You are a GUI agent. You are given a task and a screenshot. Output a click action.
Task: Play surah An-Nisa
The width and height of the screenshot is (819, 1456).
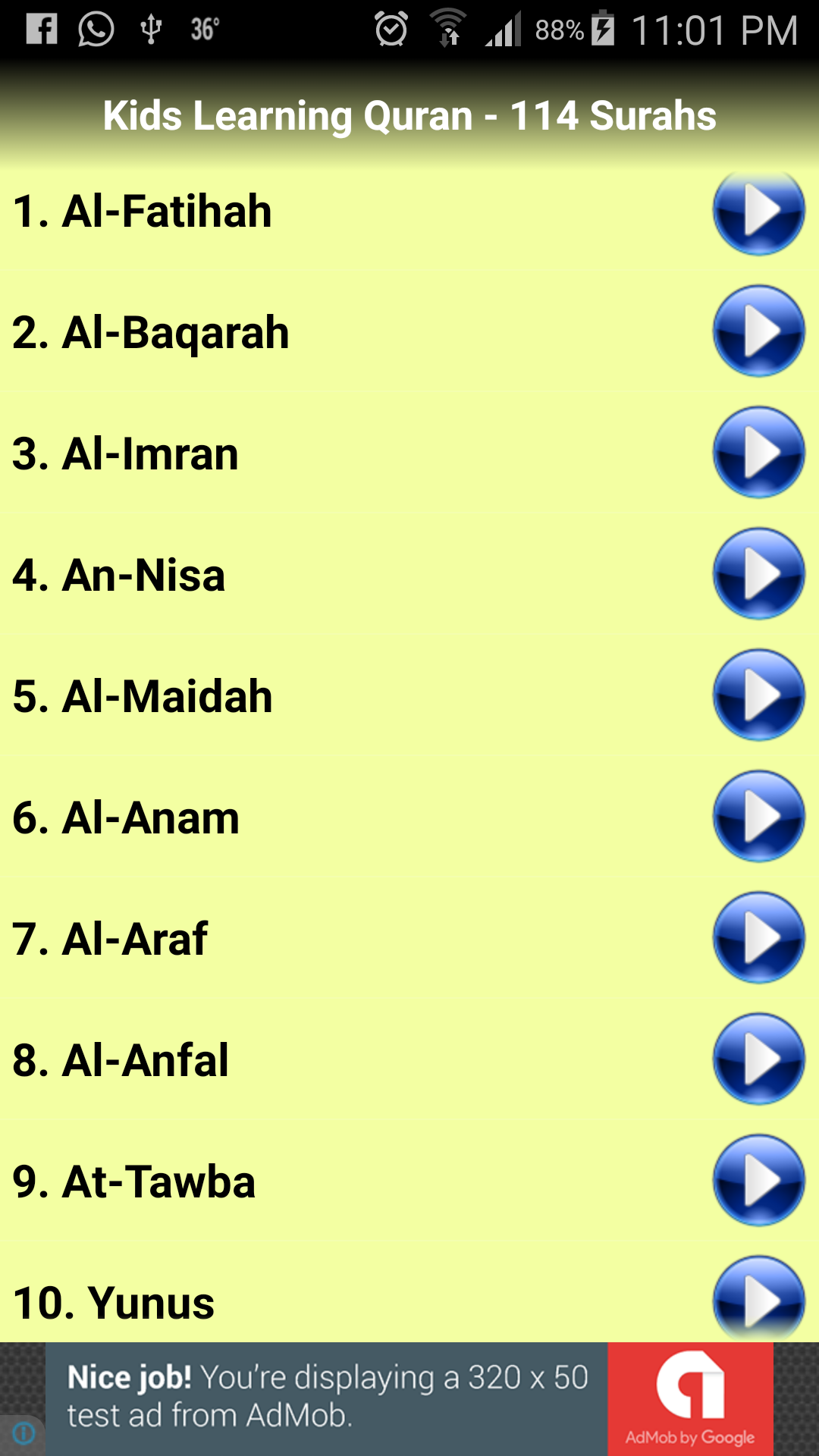tap(758, 574)
